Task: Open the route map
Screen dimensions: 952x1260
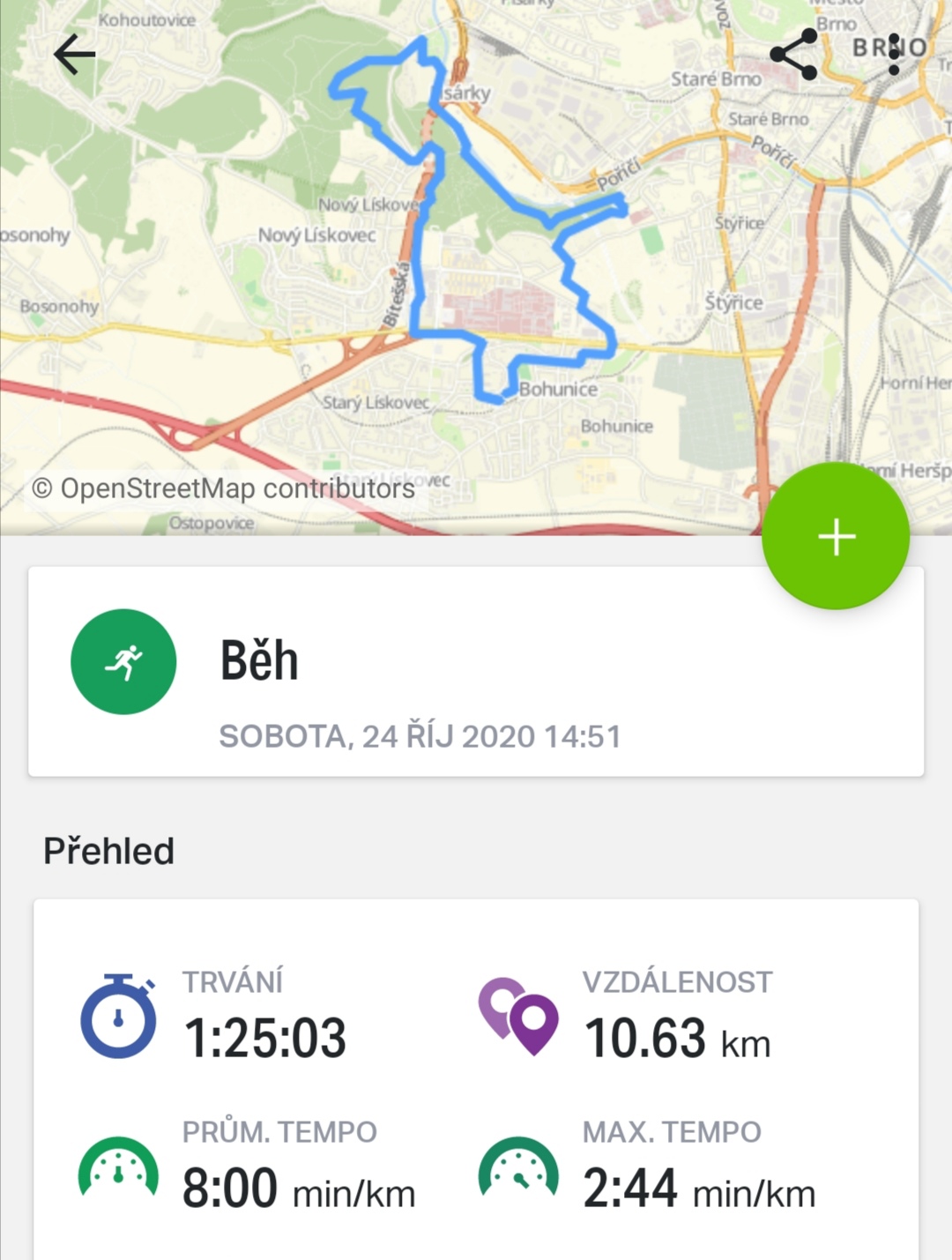Action: pos(476,265)
